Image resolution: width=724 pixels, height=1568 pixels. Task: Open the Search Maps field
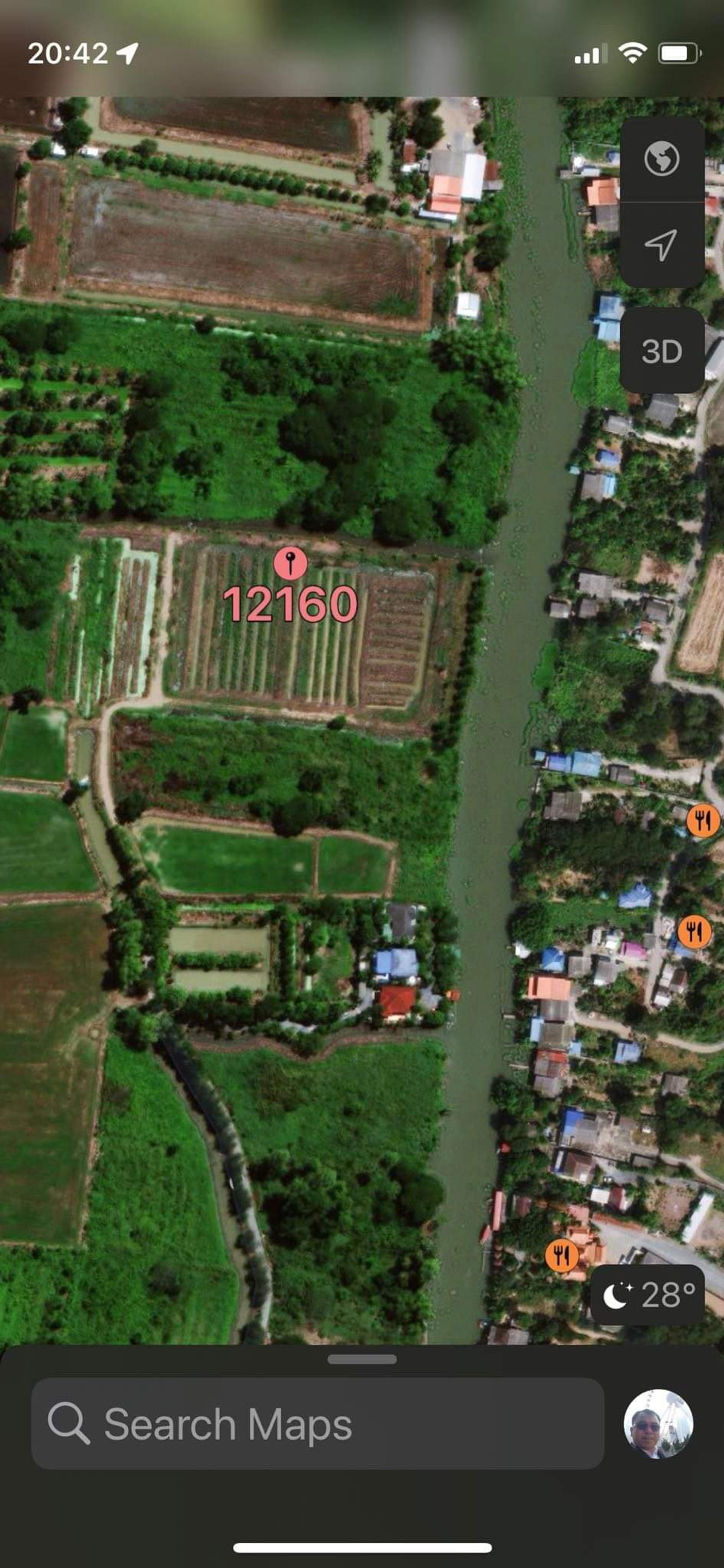(x=317, y=1424)
